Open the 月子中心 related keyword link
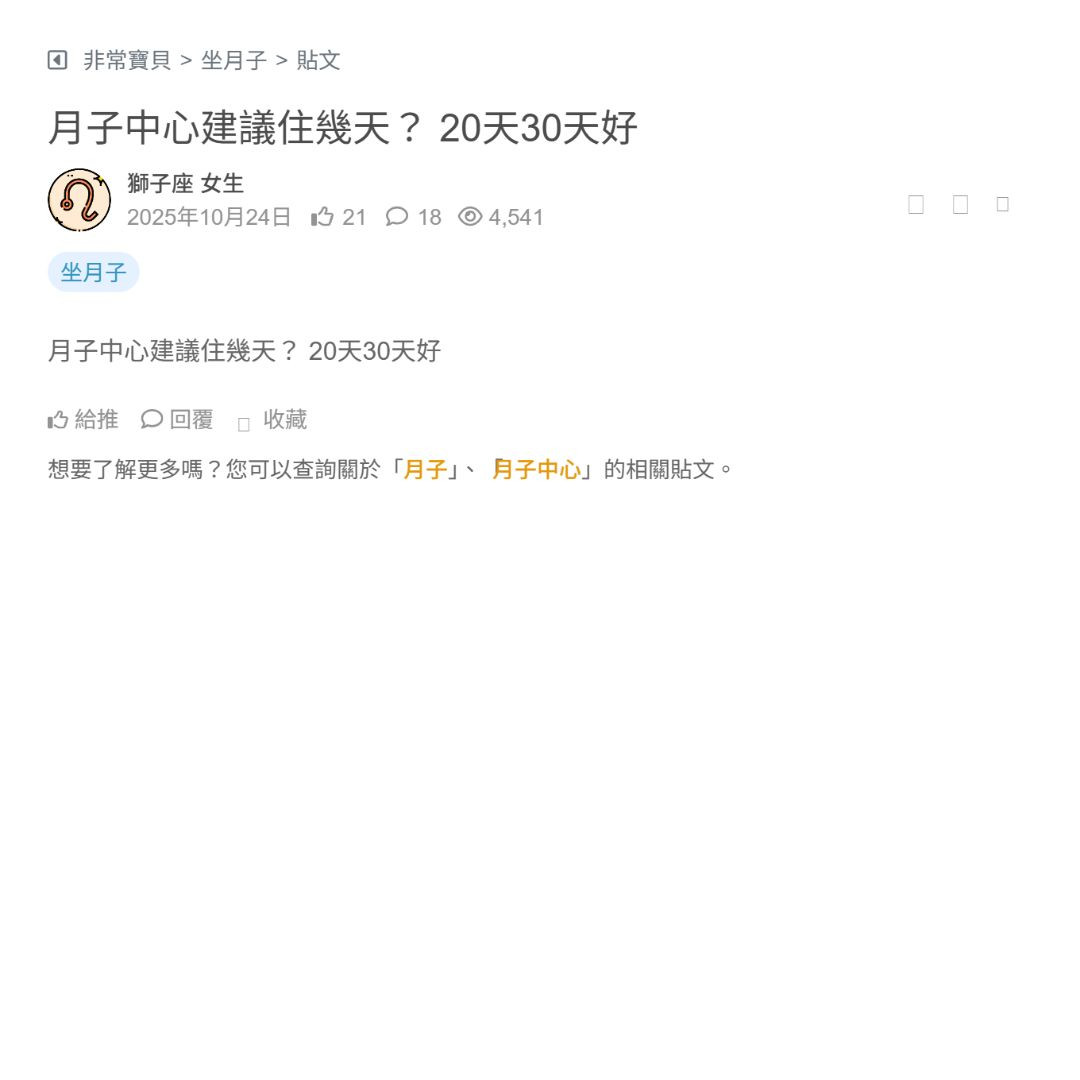 point(536,469)
